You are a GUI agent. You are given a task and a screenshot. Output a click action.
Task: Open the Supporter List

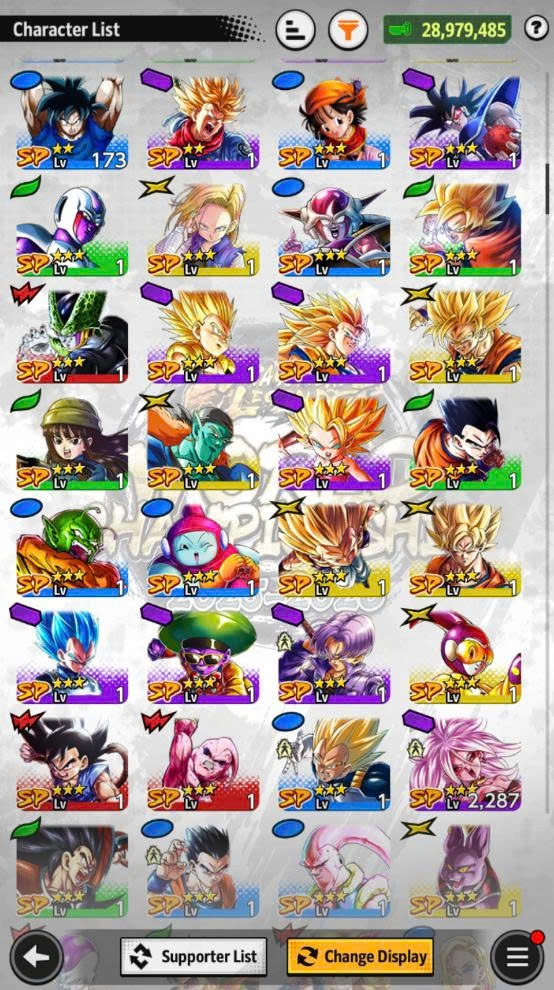click(x=194, y=957)
